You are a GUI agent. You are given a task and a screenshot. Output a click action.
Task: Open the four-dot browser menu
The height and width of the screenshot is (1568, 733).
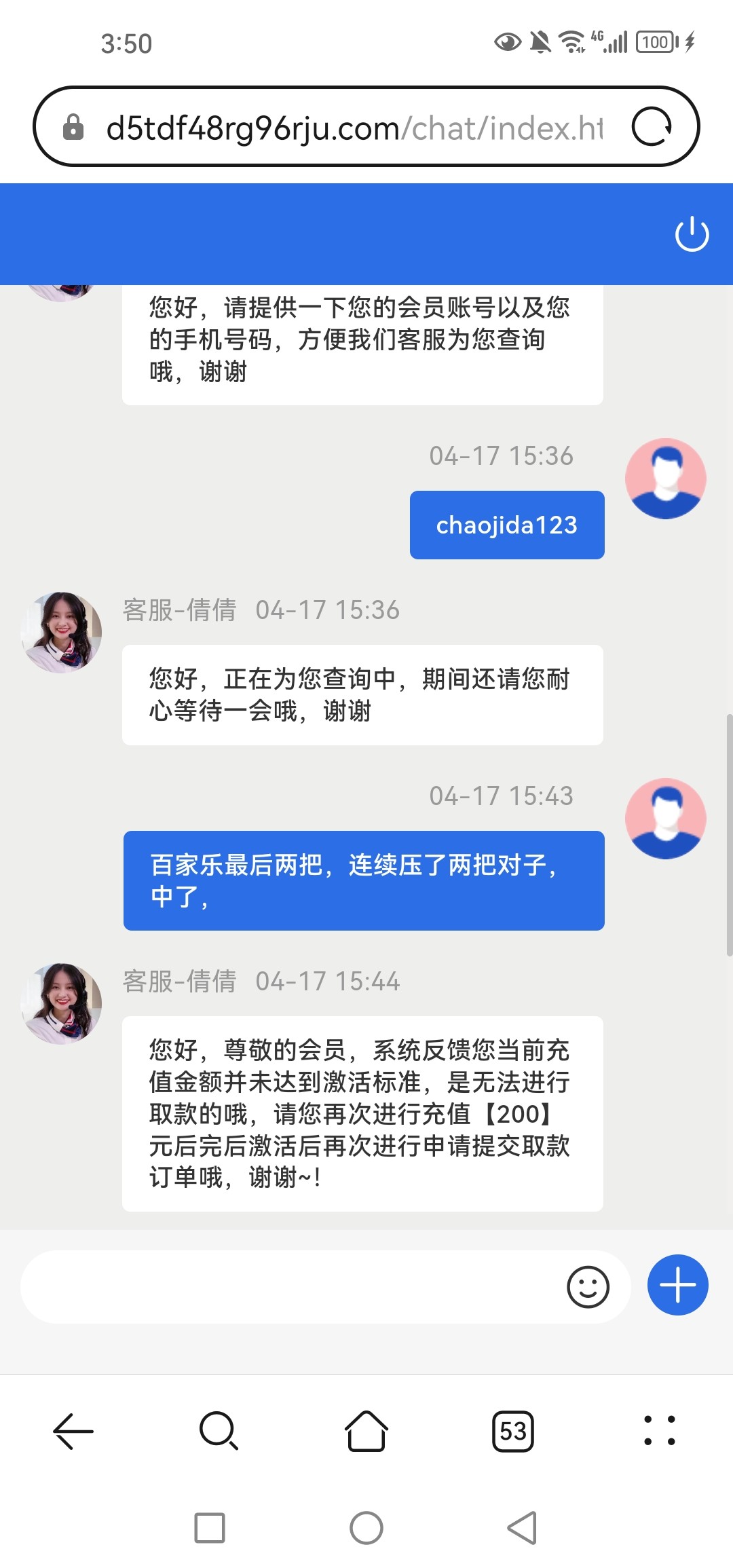click(659, 1431)
